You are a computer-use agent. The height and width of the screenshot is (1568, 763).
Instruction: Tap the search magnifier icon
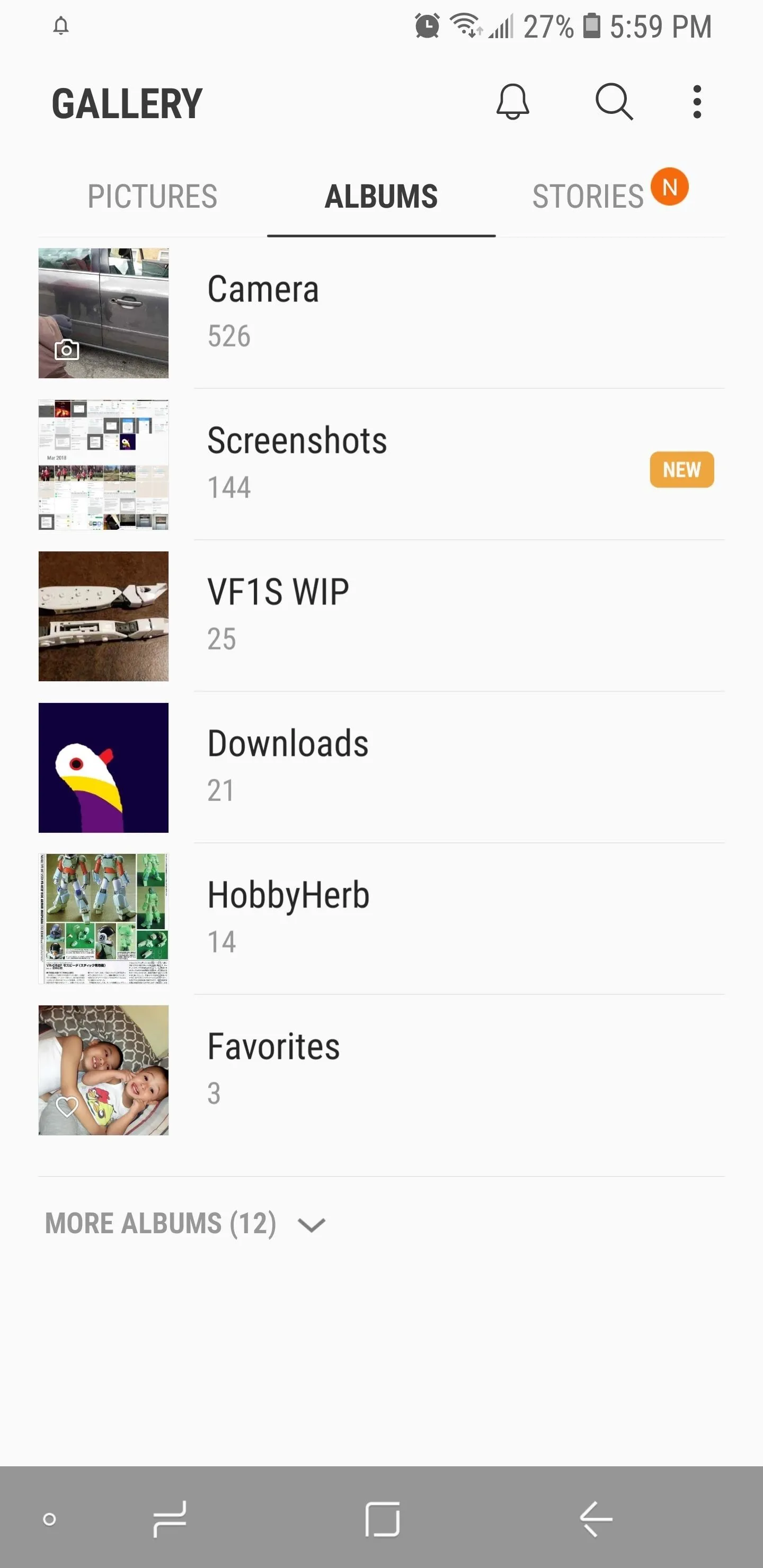(614, 102)
